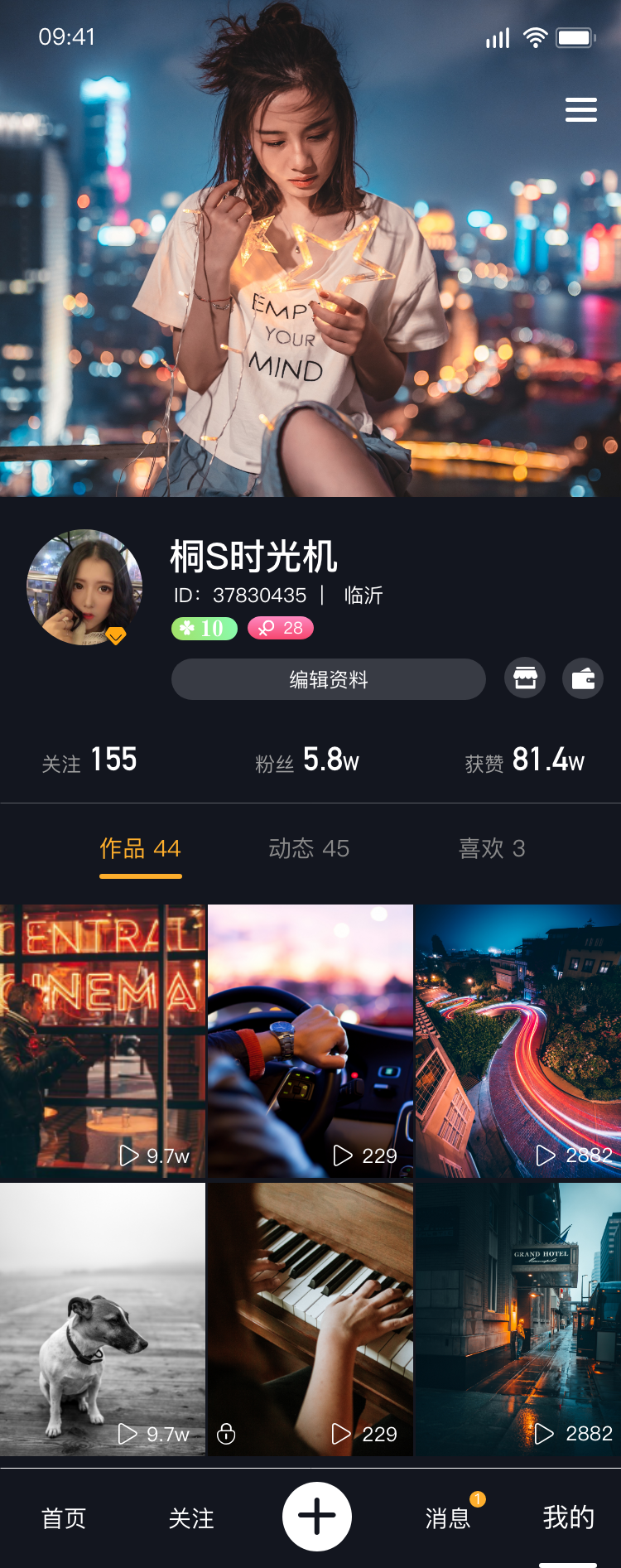
Task: Open the 关注 155 following list
Action: [x=89, y=760]
